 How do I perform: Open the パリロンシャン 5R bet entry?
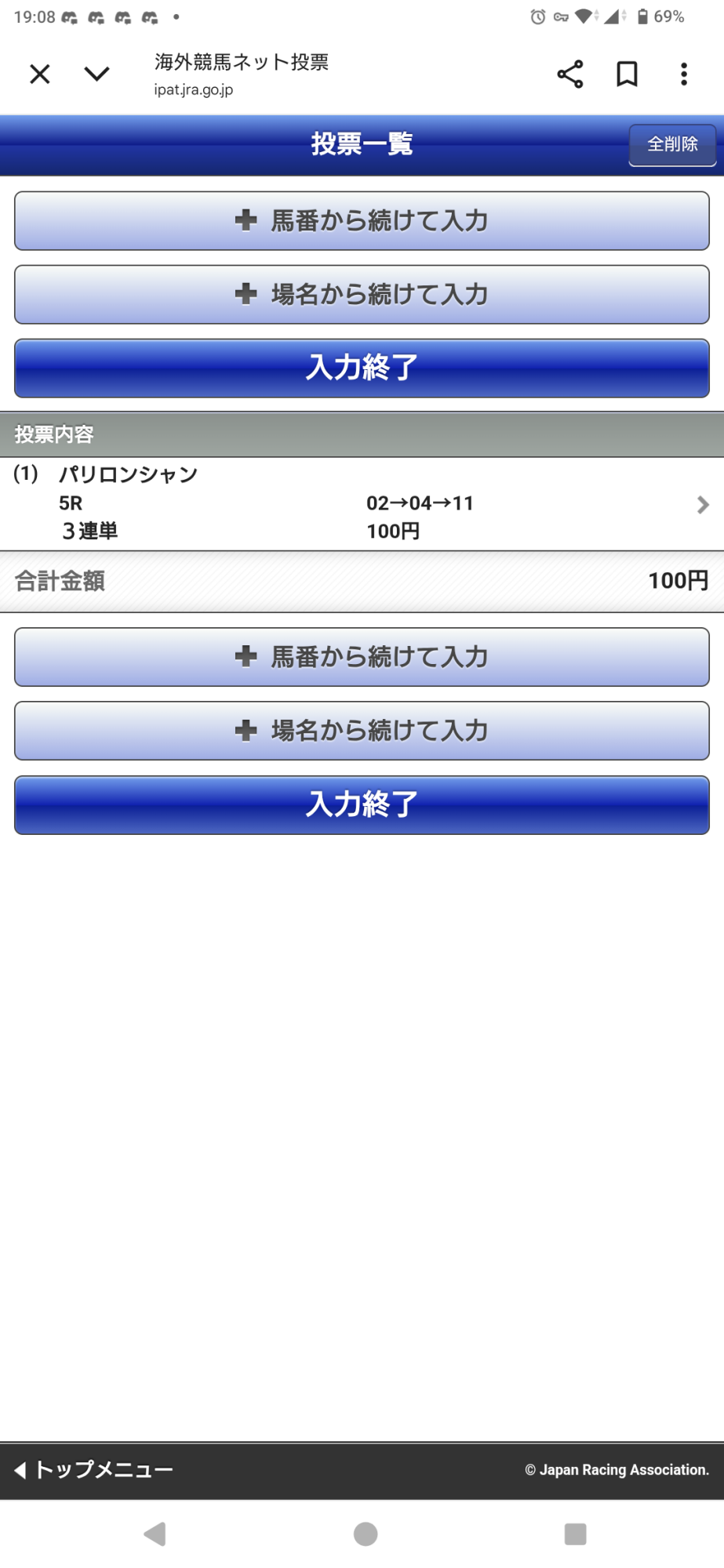pyautogui.click(x=362, y=503)
